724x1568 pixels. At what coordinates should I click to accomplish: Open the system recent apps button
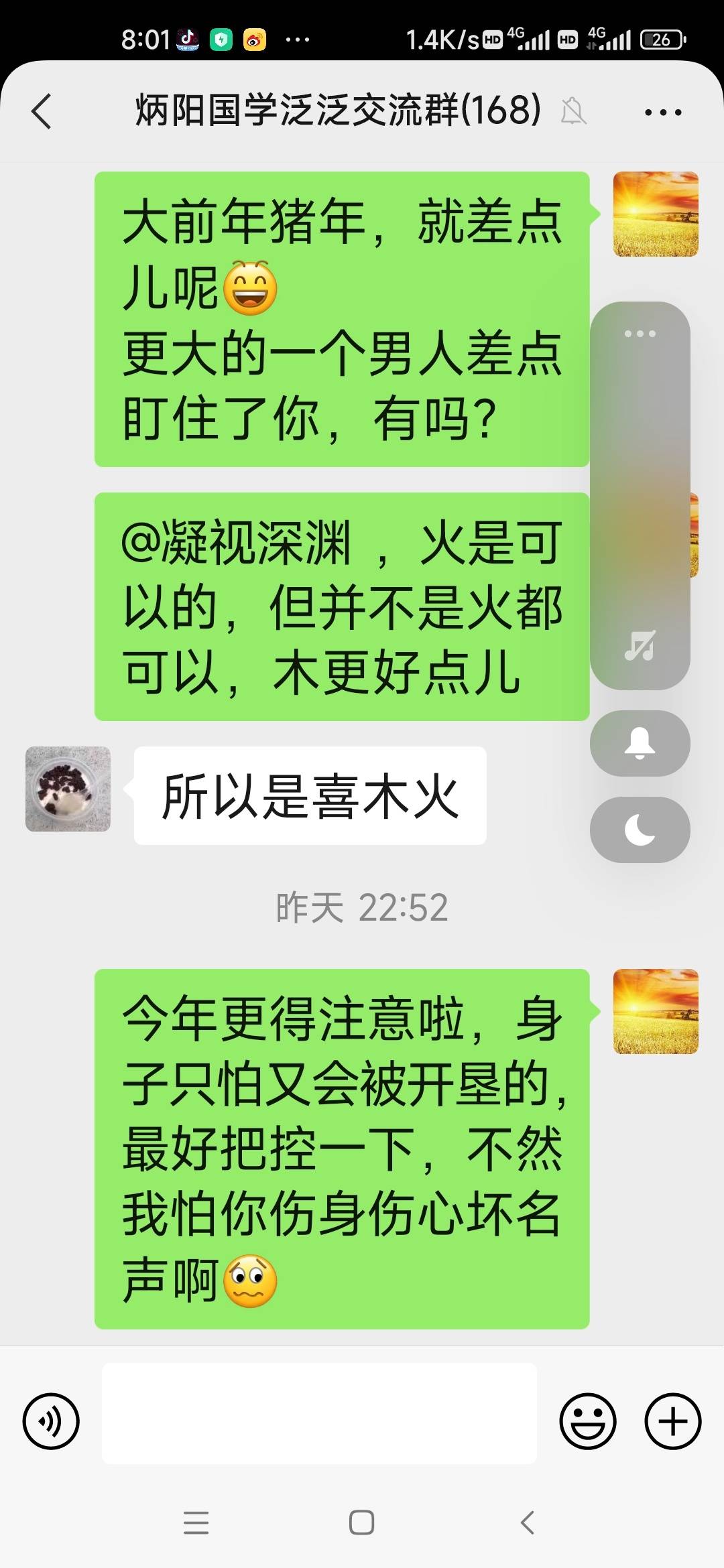tap(196, 1522)
